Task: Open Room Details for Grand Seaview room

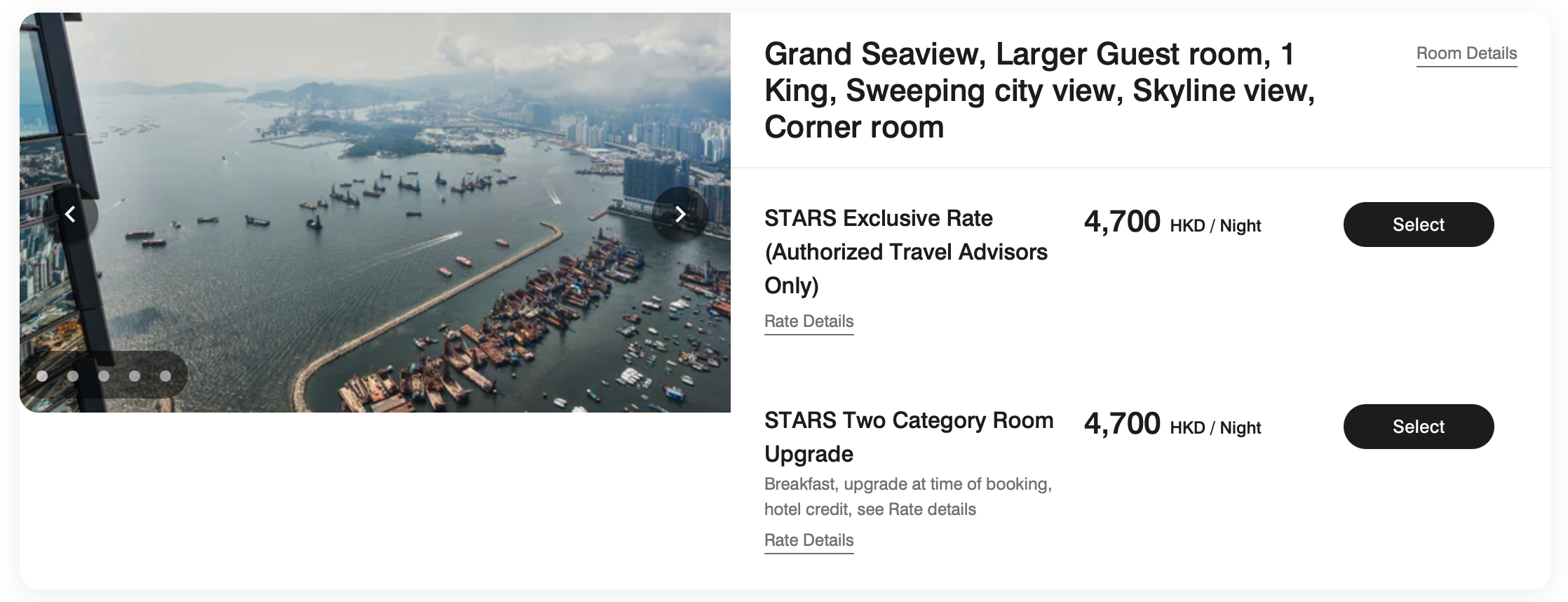Action: [x=1466, y=54]
